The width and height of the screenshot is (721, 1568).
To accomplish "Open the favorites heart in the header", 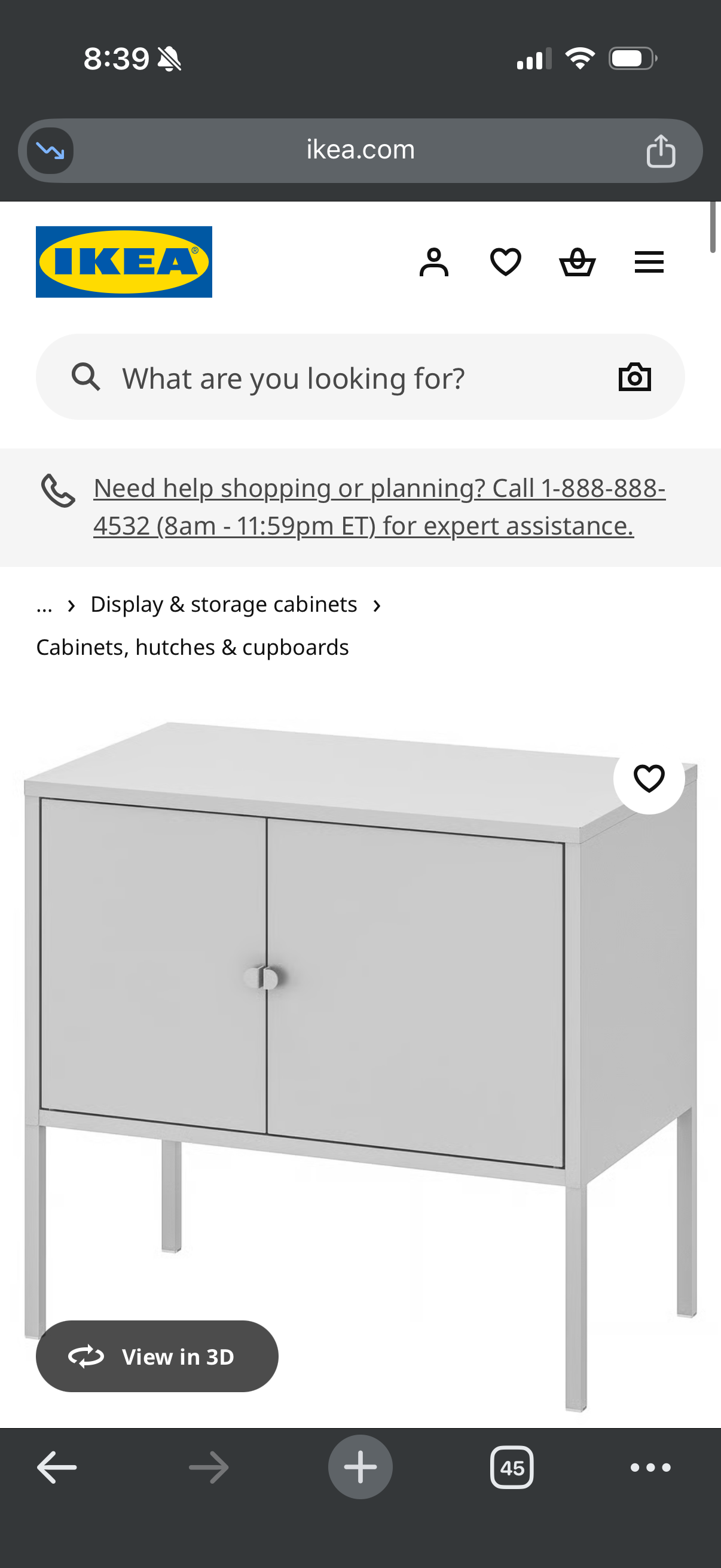I will [505, 263].
